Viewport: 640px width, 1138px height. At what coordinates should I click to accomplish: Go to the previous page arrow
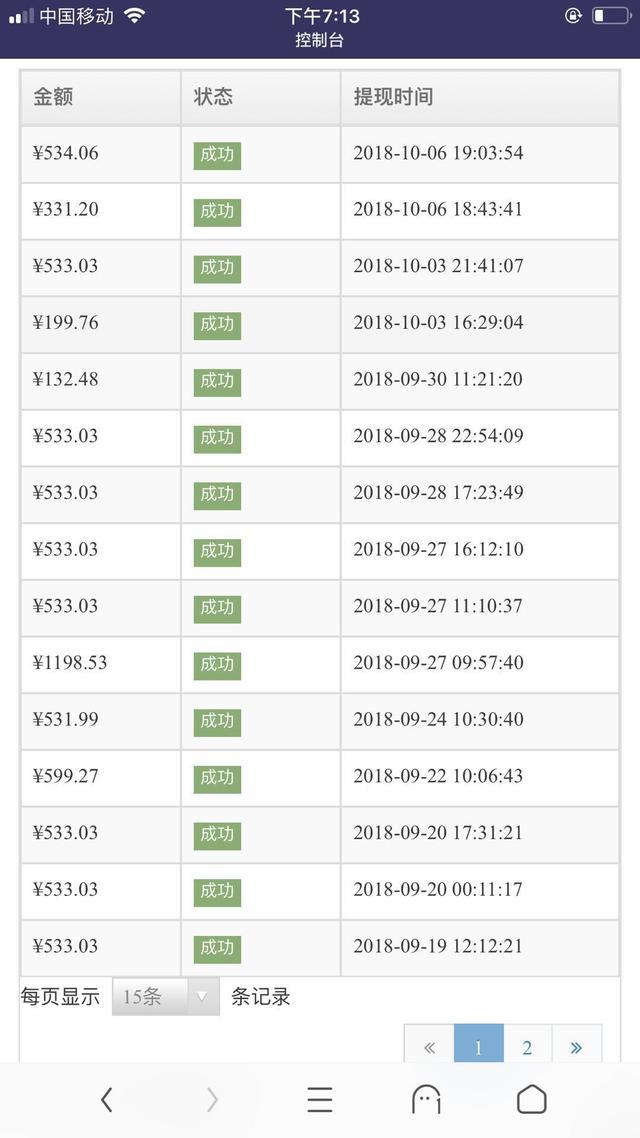[429, 1047]
